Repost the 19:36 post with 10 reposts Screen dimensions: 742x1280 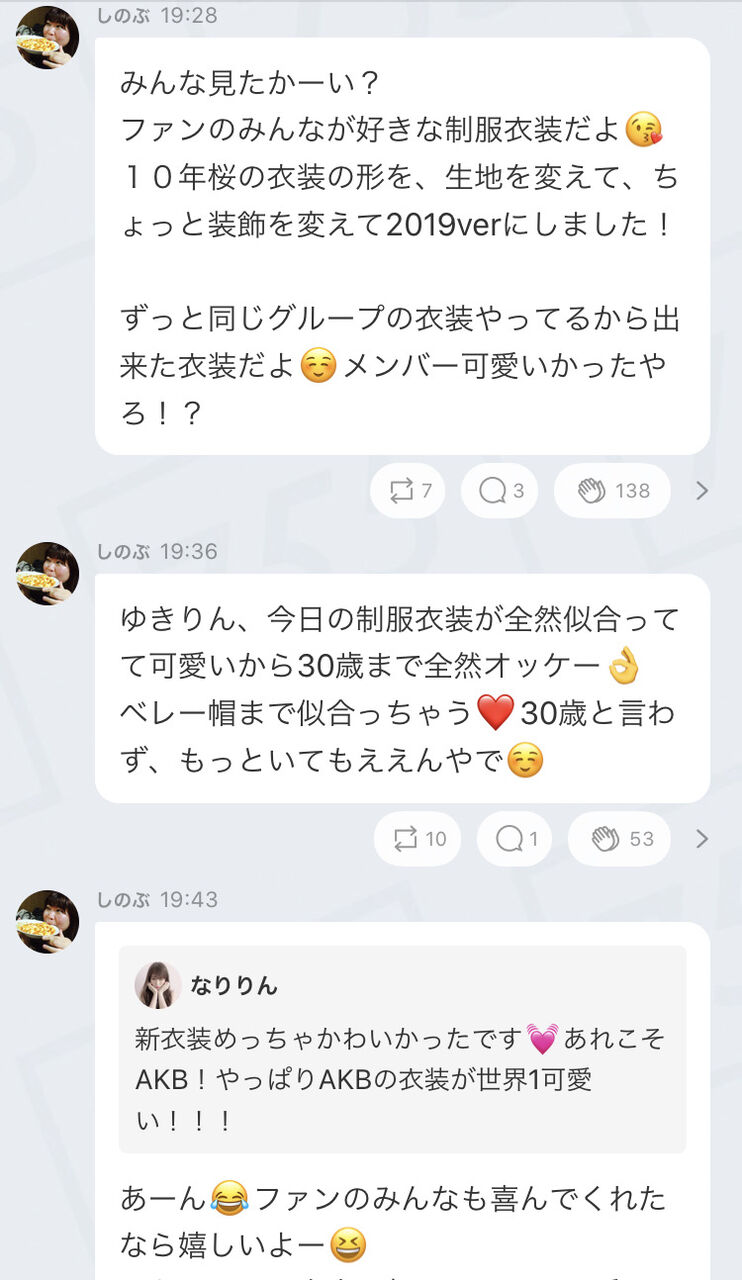[417, 839]
